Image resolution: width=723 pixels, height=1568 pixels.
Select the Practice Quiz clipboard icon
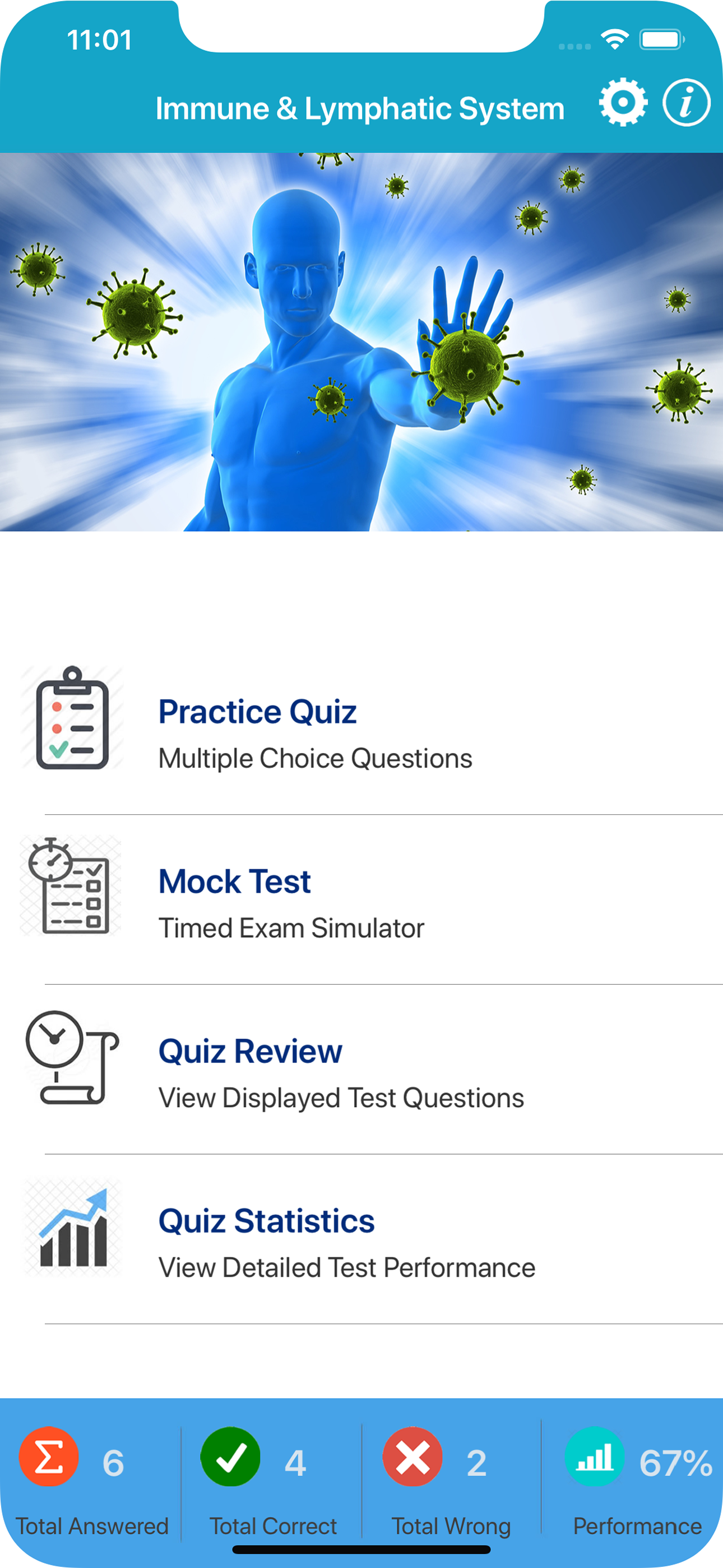(x=73, y=721)
